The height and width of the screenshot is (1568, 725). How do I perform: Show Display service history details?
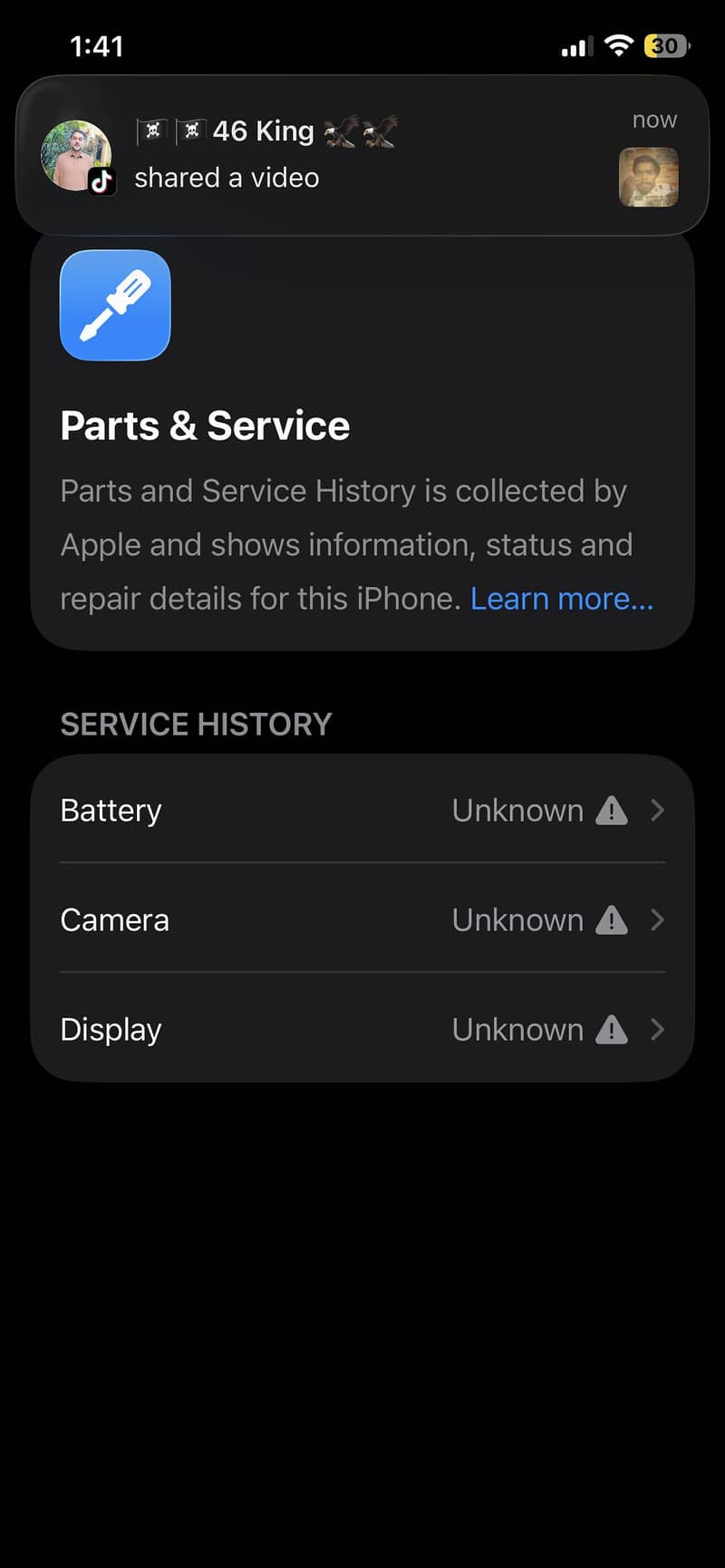click(362, 1029)
